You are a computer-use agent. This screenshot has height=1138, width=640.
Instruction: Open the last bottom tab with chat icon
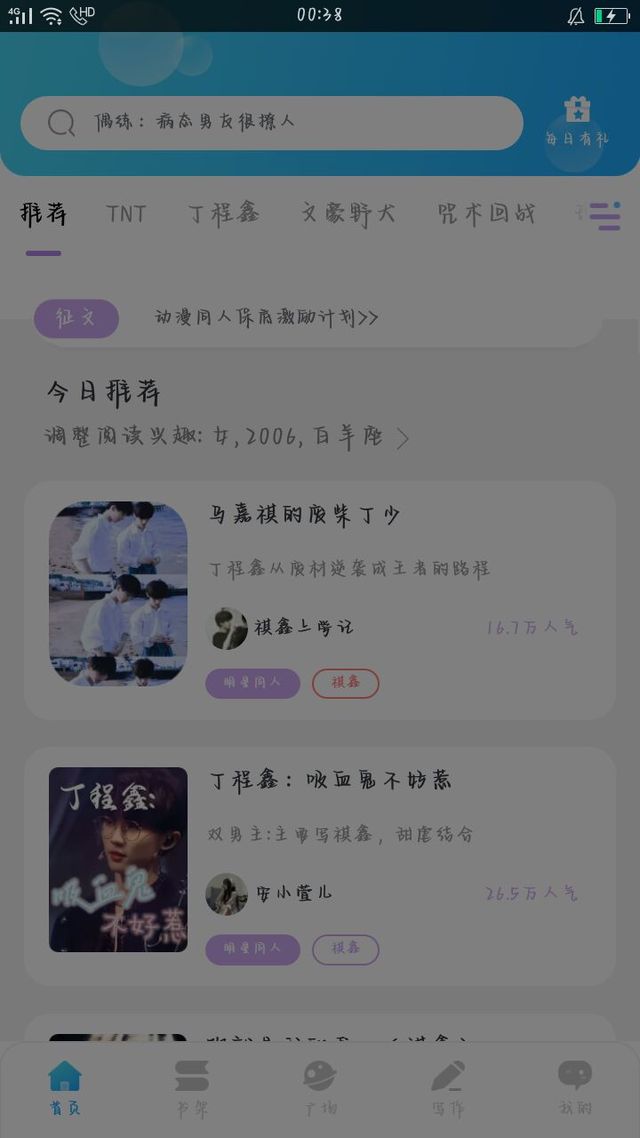point(575,1088)
